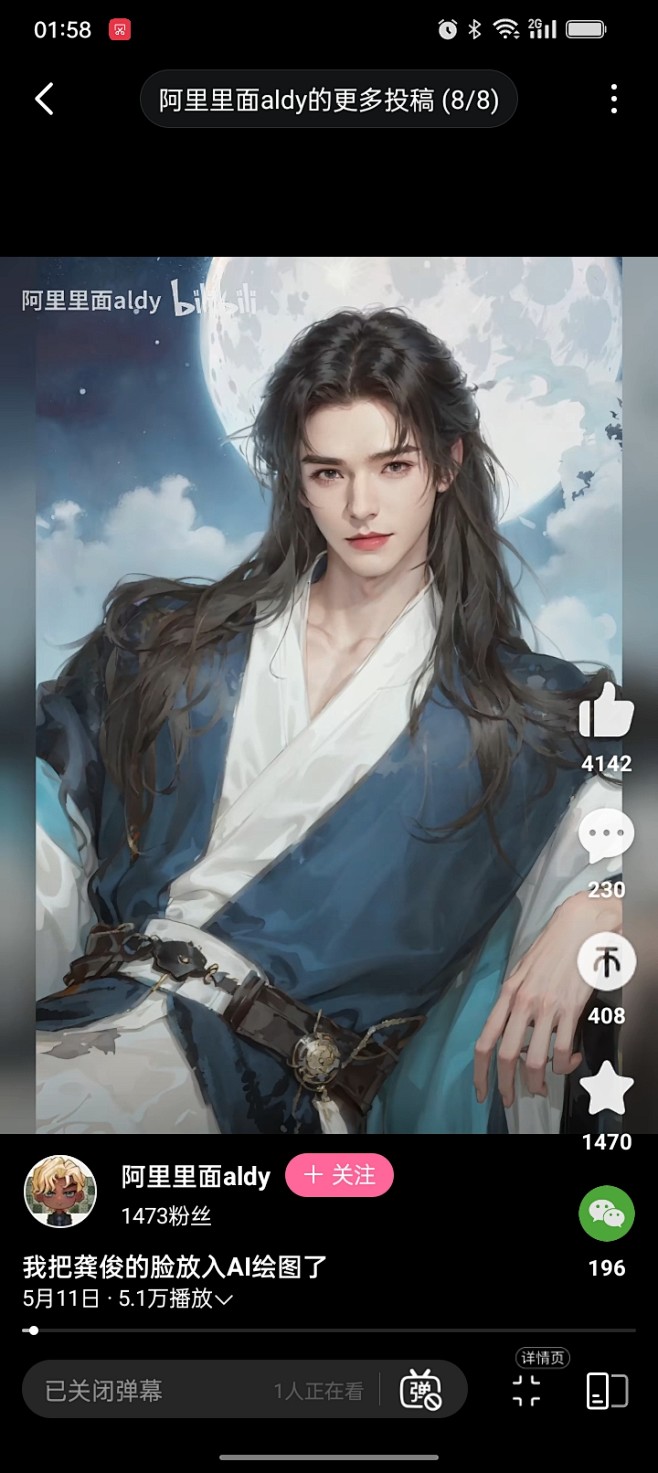658x1473 pixels.
Task: Go back using the top-left arrow
Action: [x=44, y=98]
